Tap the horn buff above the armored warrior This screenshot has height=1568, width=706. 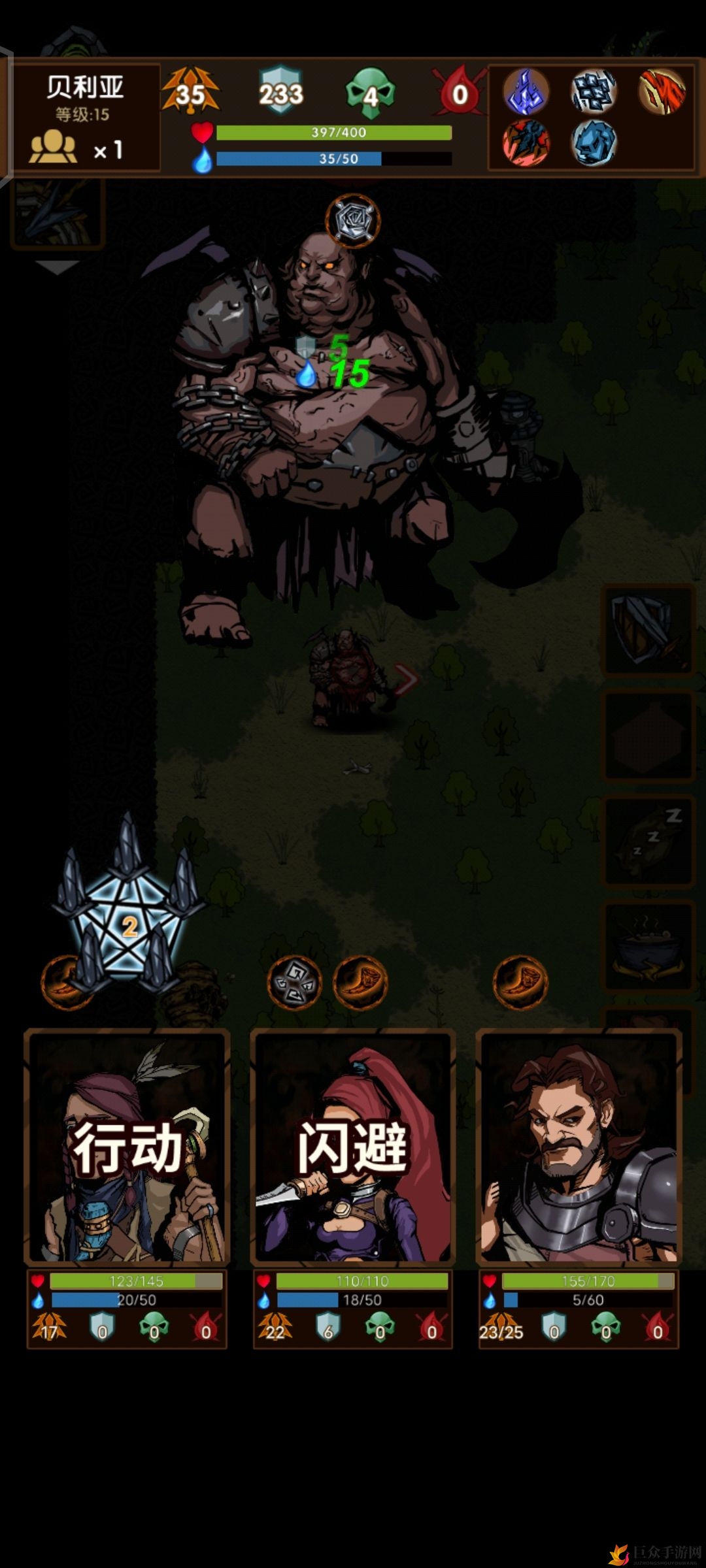pyautogui.click(x=520, y=982)
